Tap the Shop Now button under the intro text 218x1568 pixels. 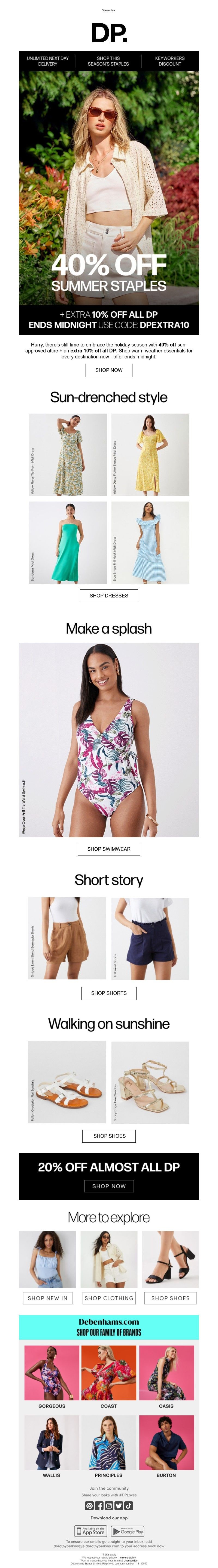[x=109, y=370]
